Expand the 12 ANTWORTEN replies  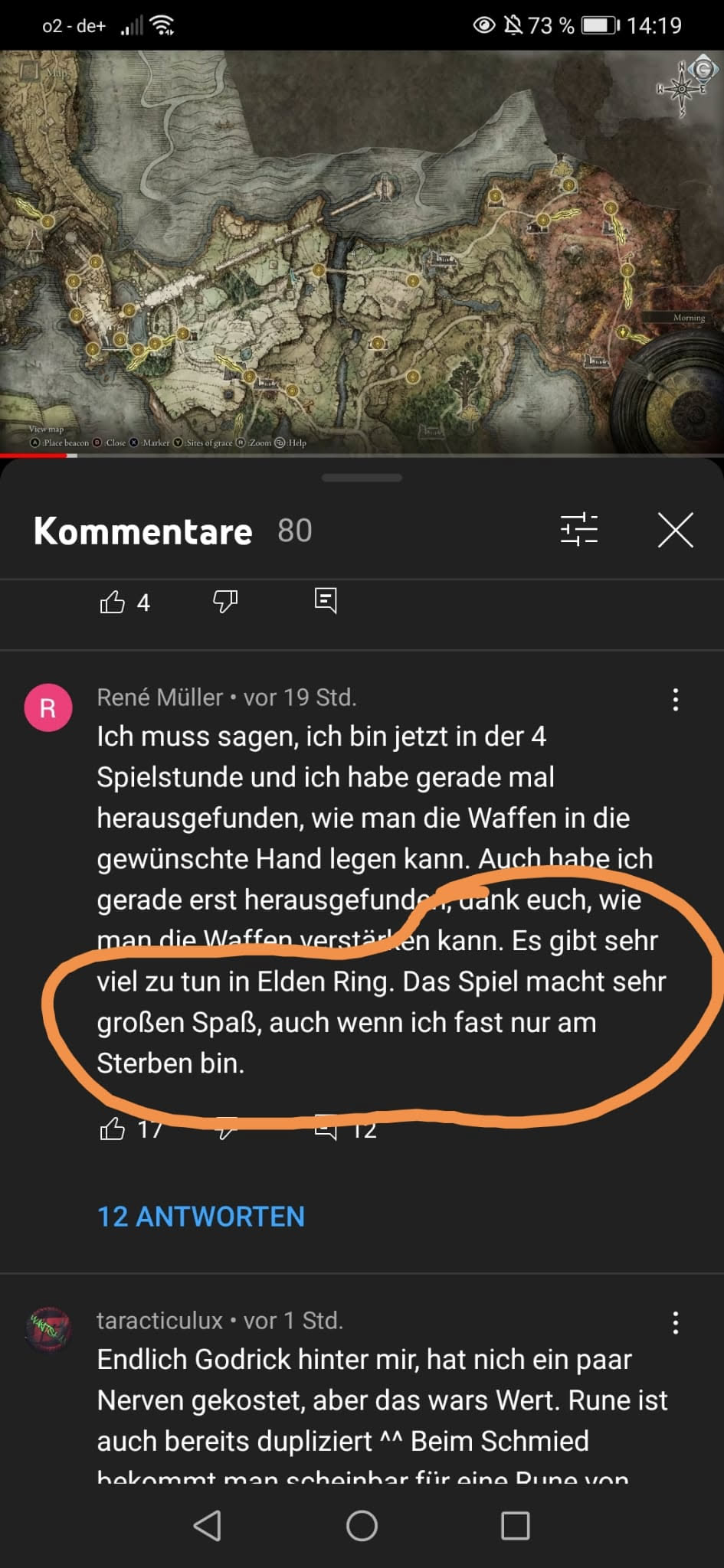(x=201, y=1217)
